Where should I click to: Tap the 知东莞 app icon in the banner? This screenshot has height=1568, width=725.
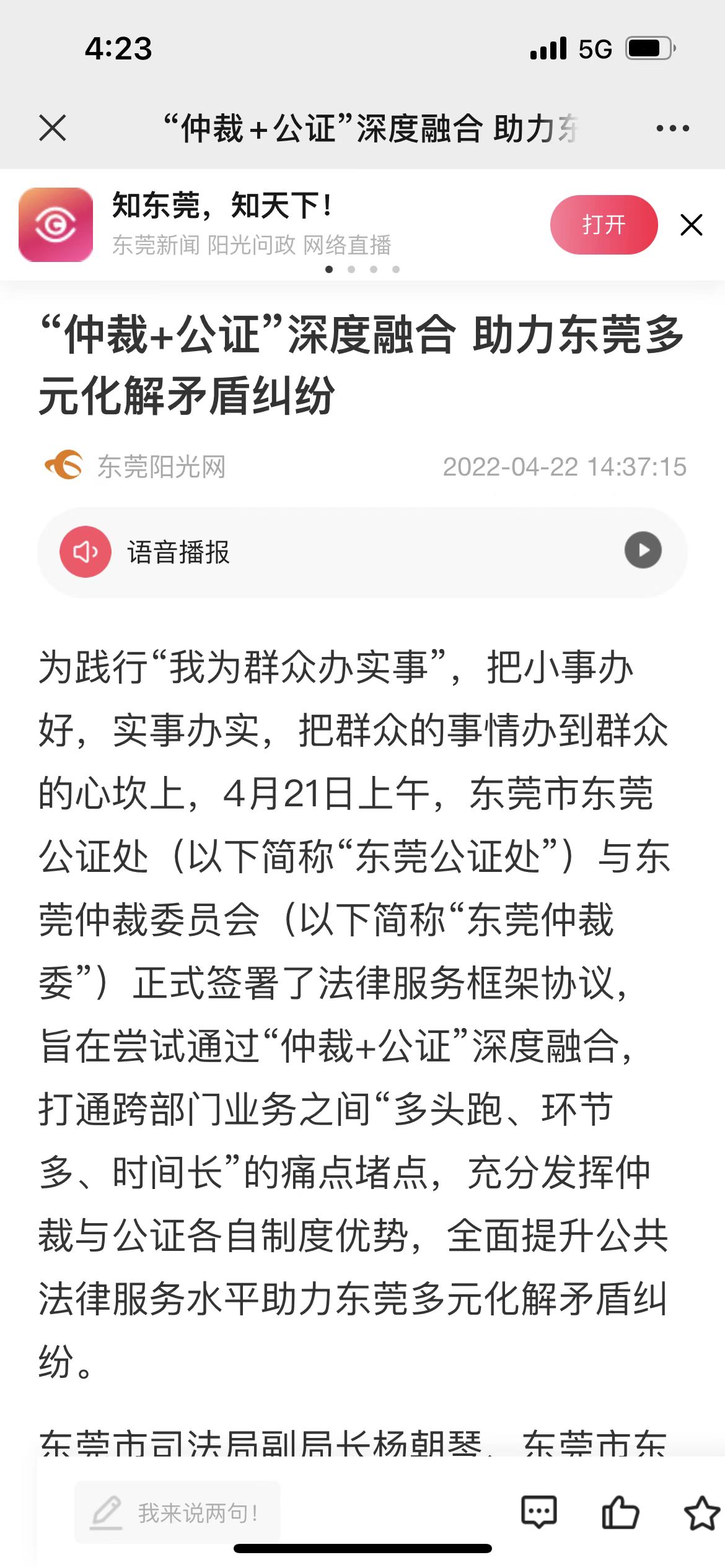[x=56, y=225]
